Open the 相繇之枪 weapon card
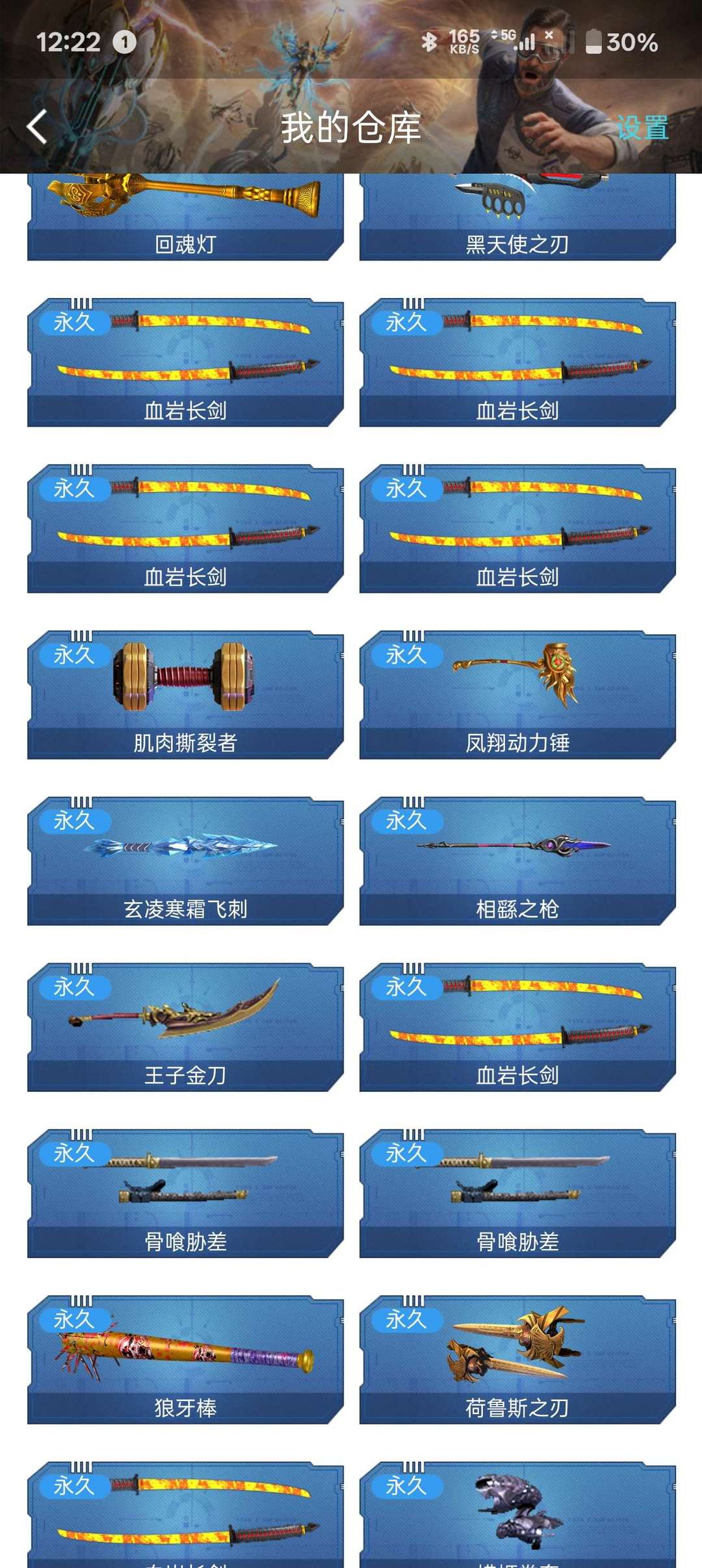This screenshot has height=1568, width=702. pyautogui.click(x=517, y=861)
